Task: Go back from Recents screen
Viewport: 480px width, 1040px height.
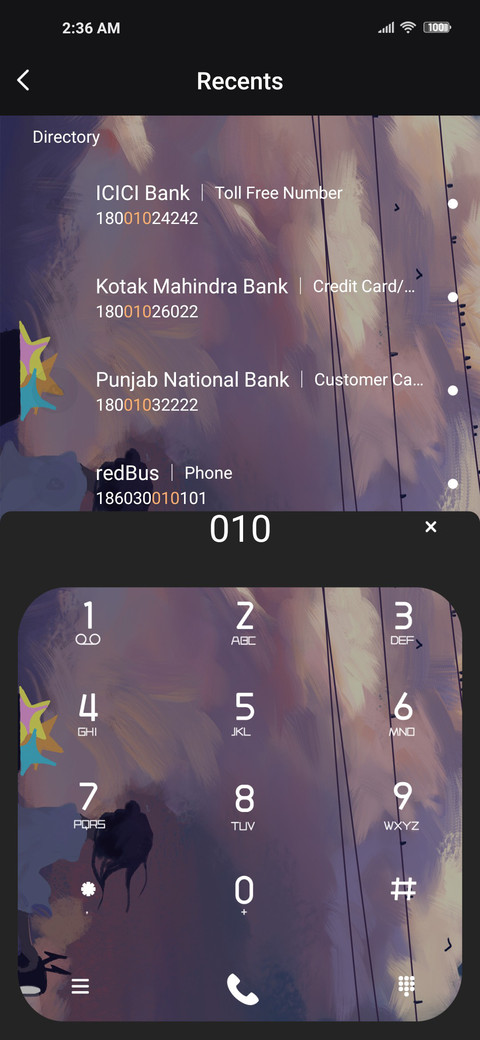Action: 23,81
